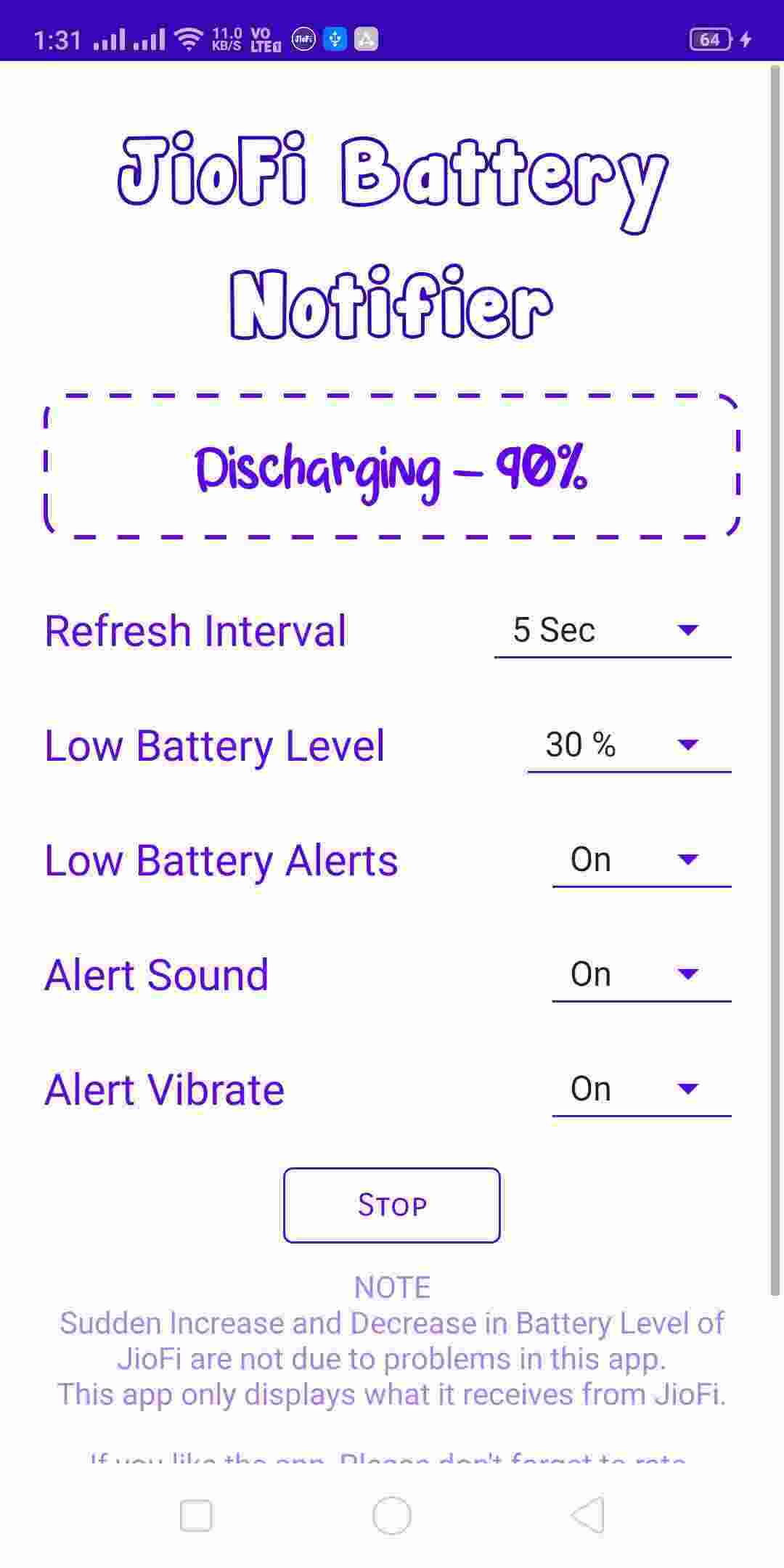This screenshot has height=1568, width=784.
Task: Tap the clock in the status bar
Action: pyautogui.click(x=58, y=40)
